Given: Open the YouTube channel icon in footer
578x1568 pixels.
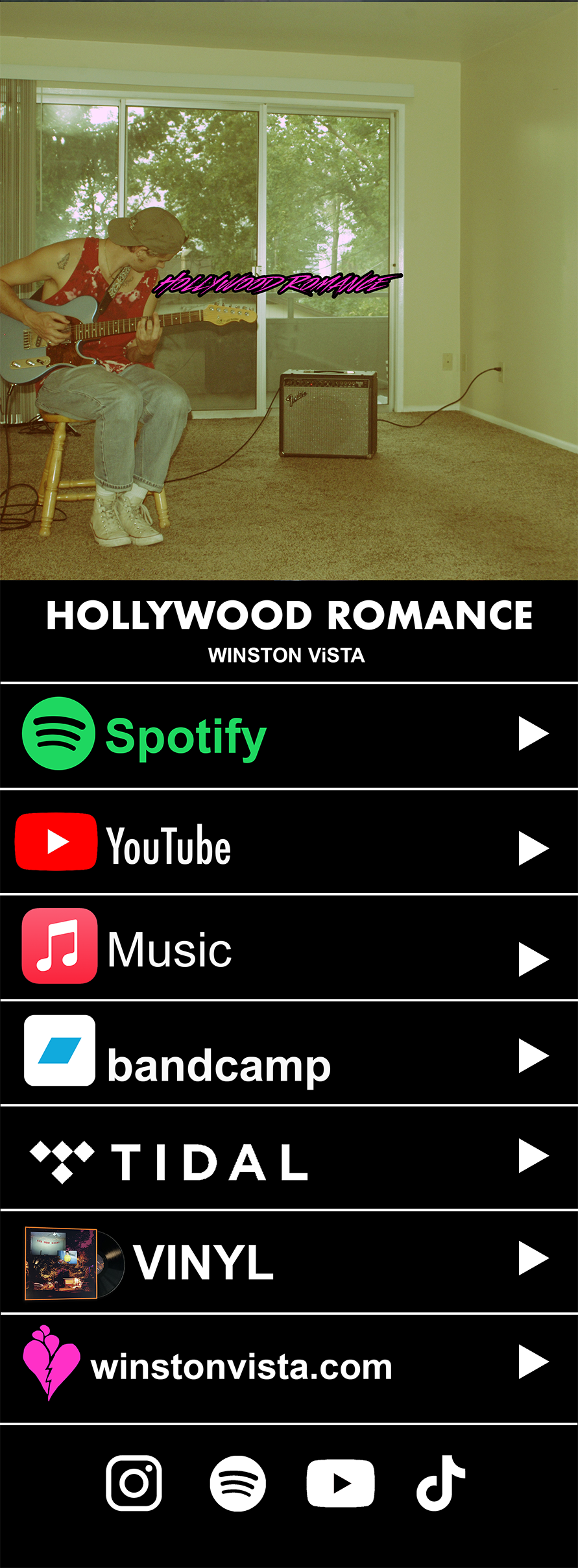Looking at the screenshot, I should click(340, 1482).
